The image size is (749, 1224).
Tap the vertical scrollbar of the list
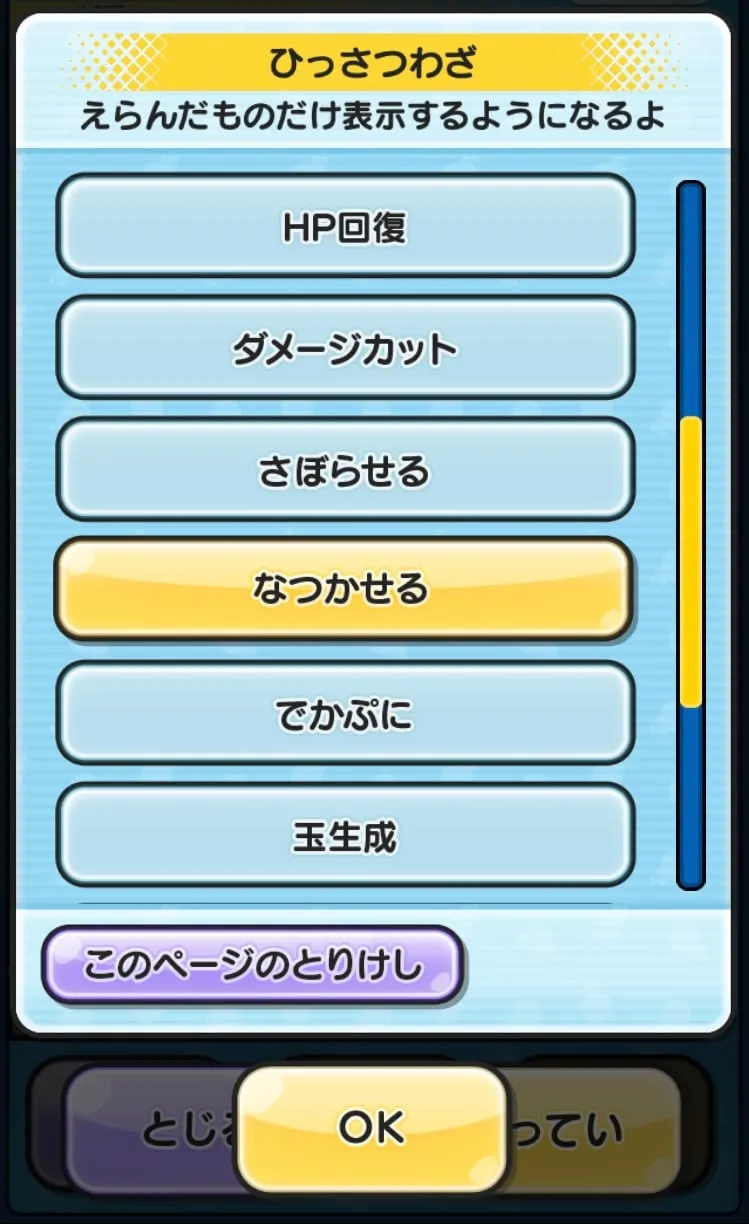[691, 535]
